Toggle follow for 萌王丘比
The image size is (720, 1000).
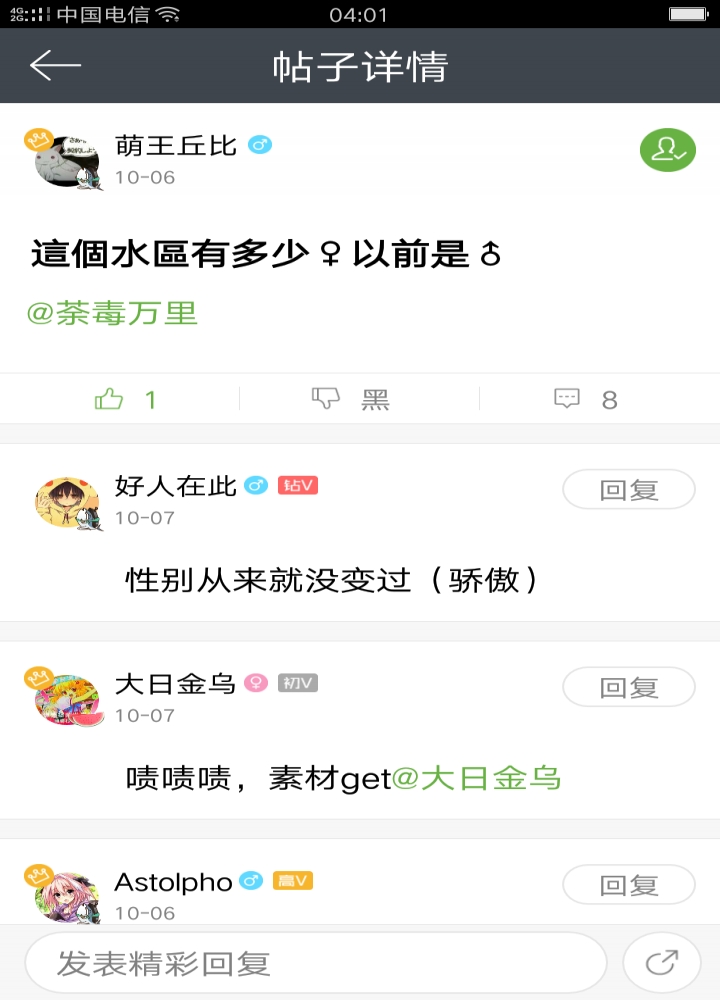(x=667, y=150)
